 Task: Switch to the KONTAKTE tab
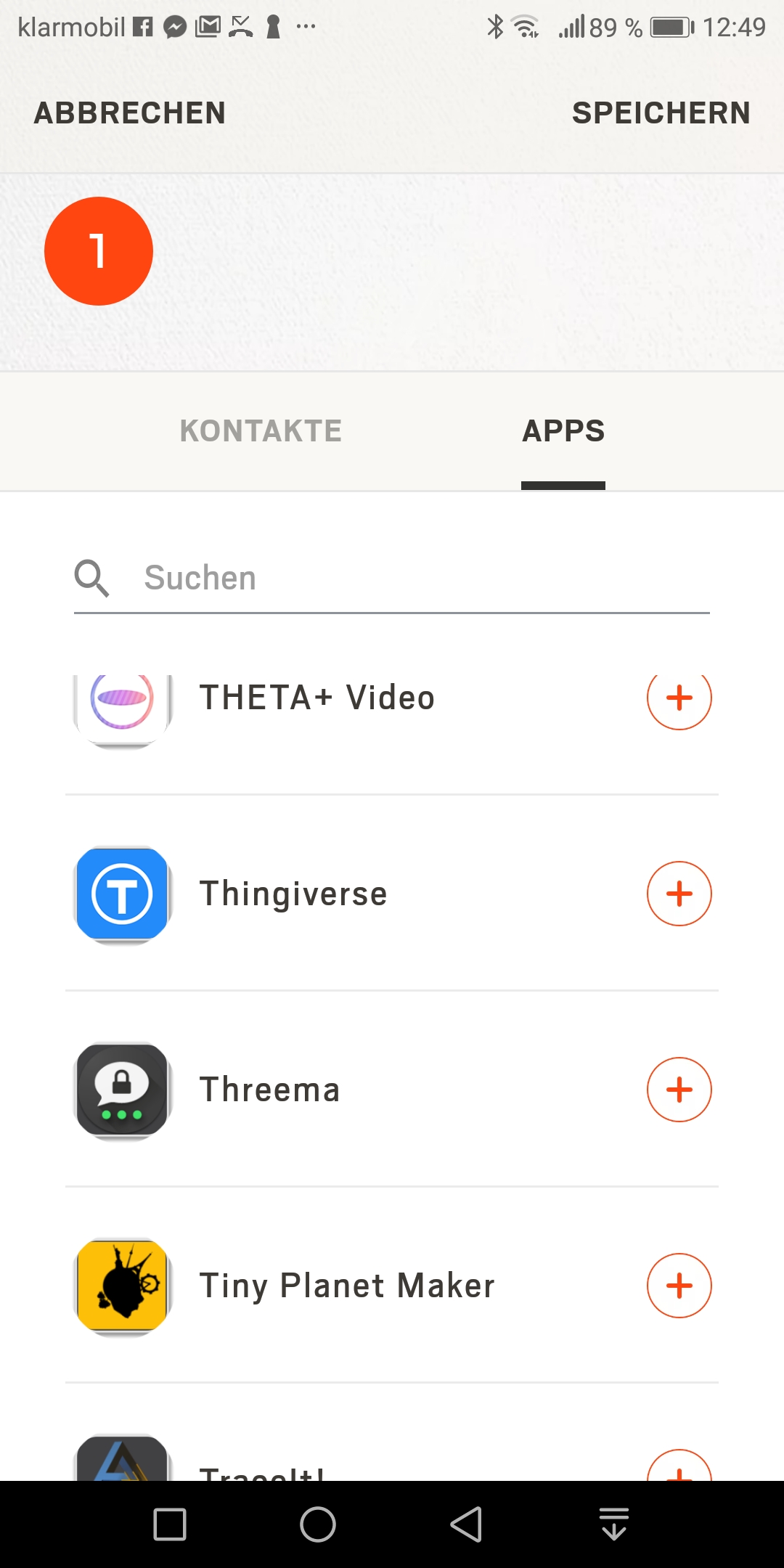click(261, 431)
